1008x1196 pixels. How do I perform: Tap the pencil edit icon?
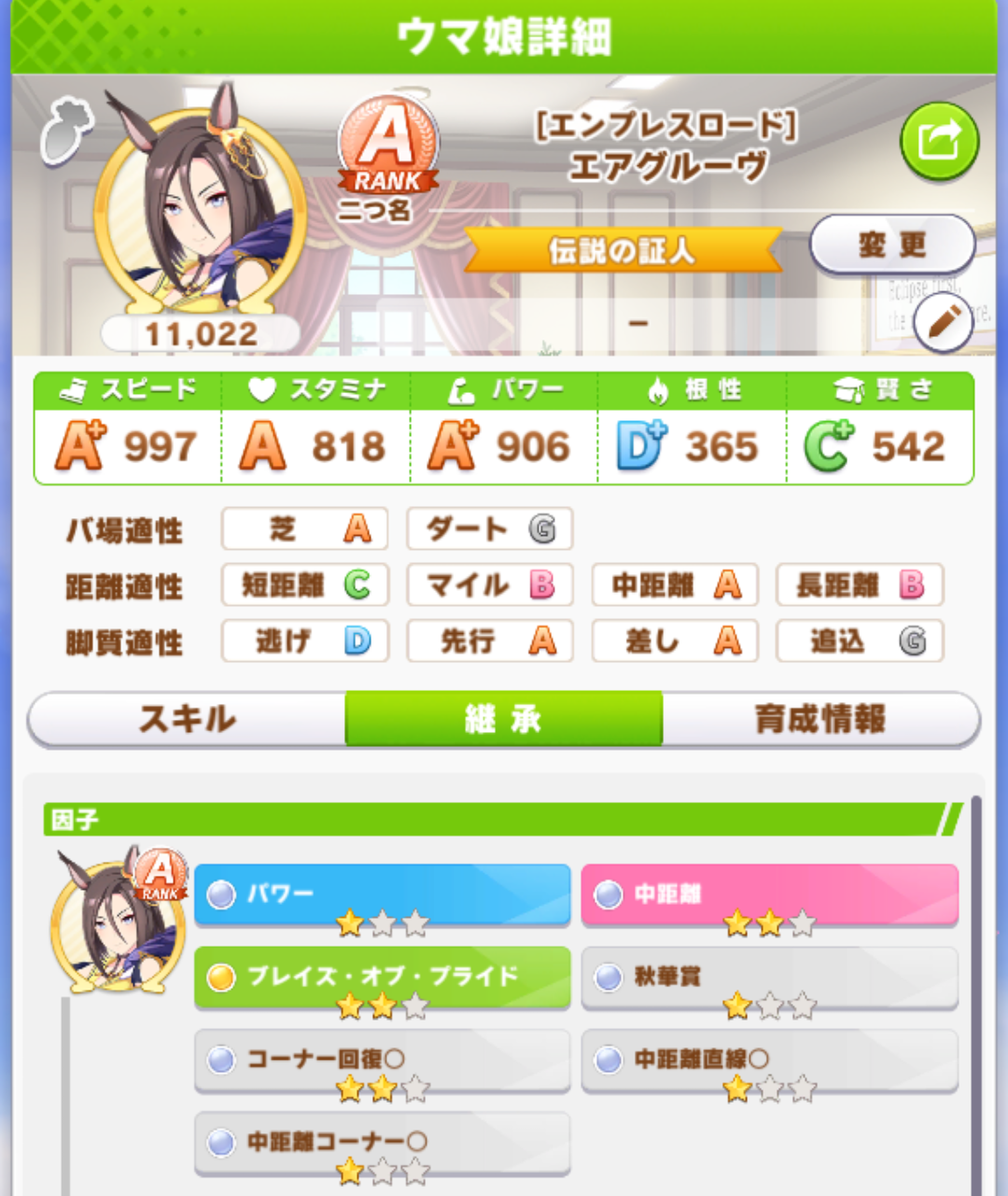943,323
